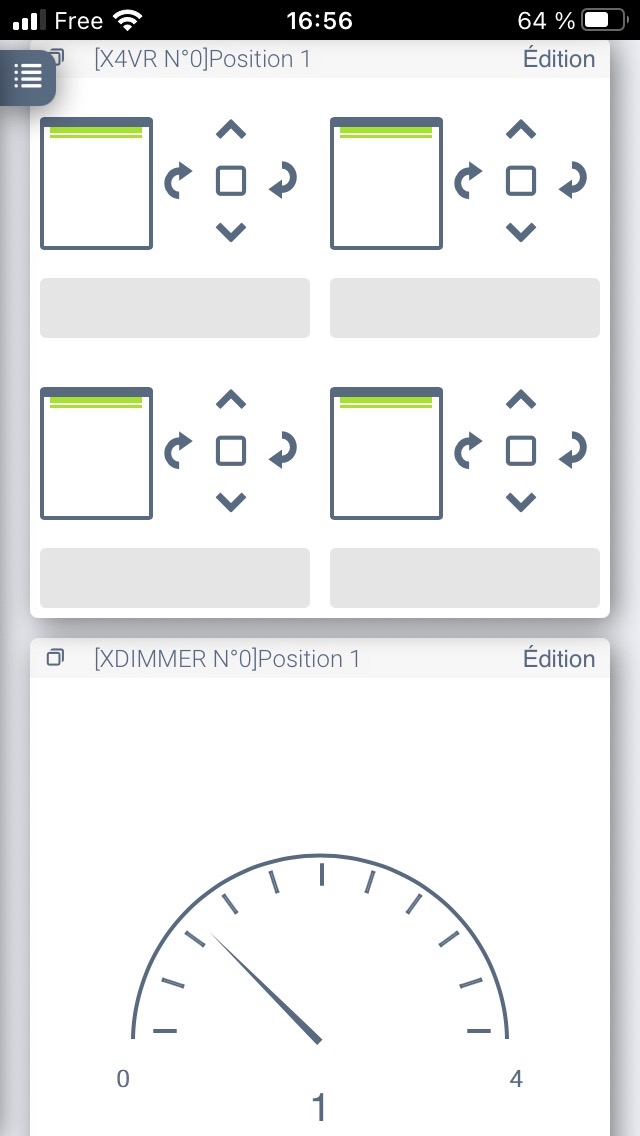Tap the window icon beside X4VR title

click(x=57, y=56)
